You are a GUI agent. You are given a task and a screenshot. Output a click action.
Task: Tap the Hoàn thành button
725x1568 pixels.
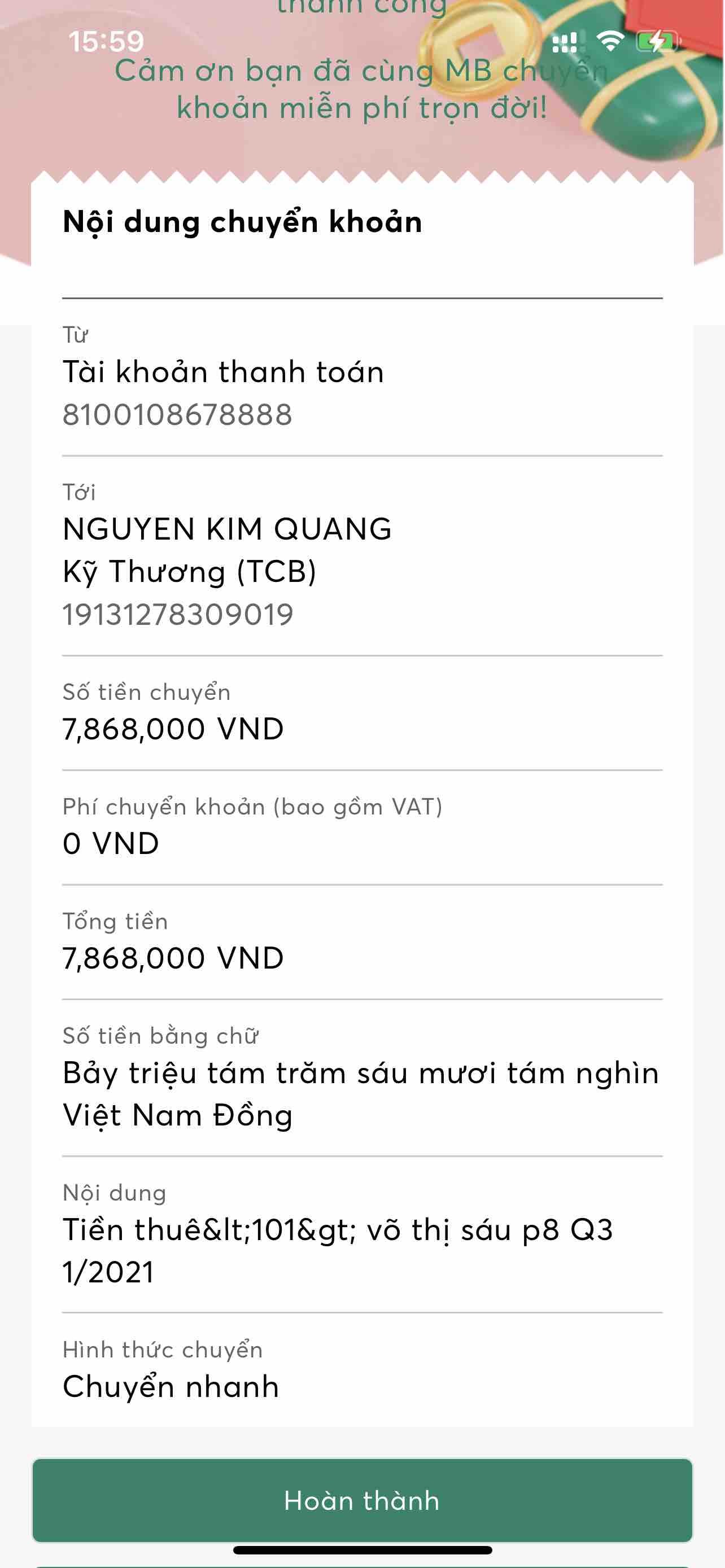362,1500
